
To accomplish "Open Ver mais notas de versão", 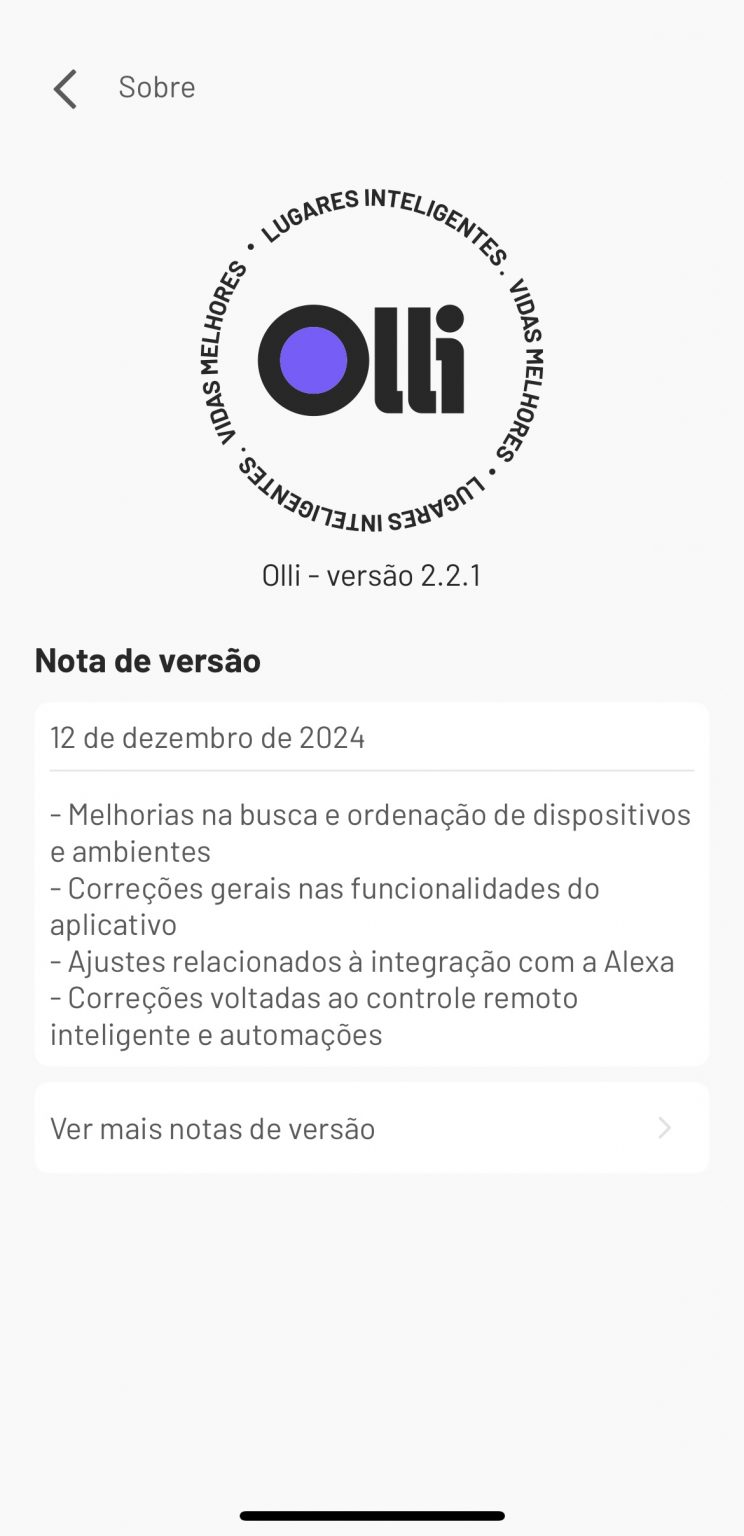I will point(372,1128).
